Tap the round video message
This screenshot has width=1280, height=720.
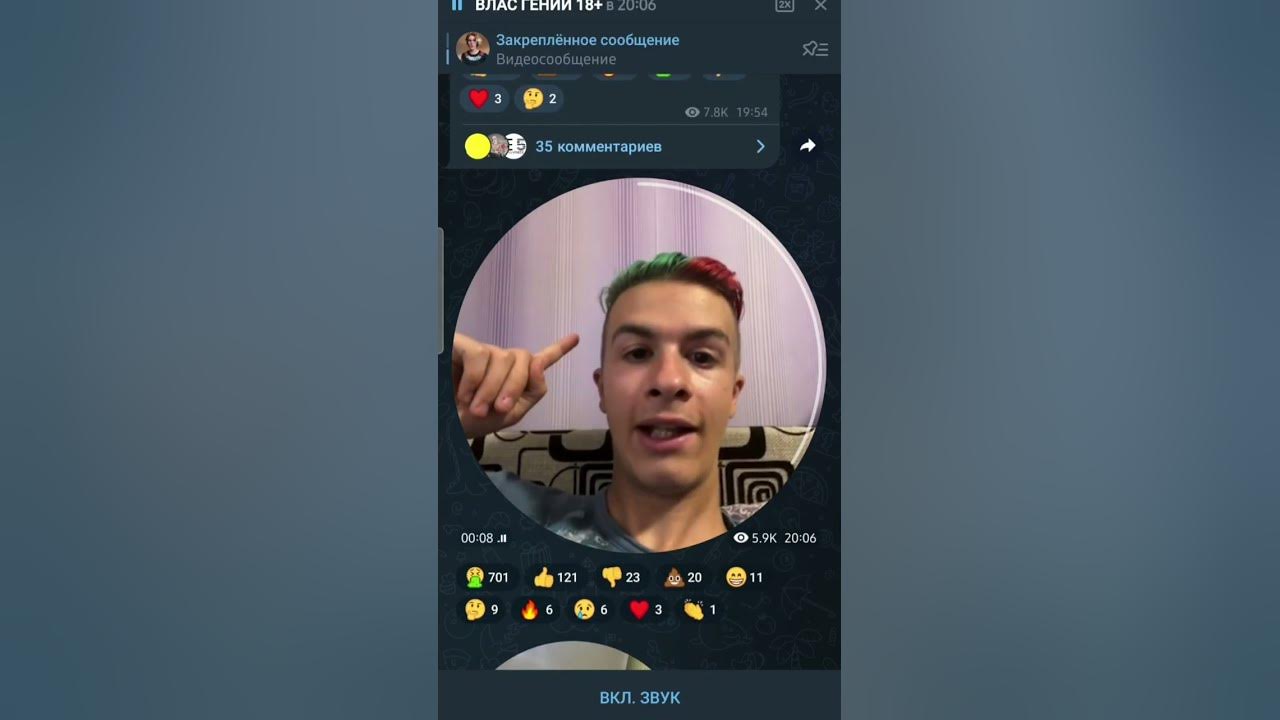click(x=639, y=365)
